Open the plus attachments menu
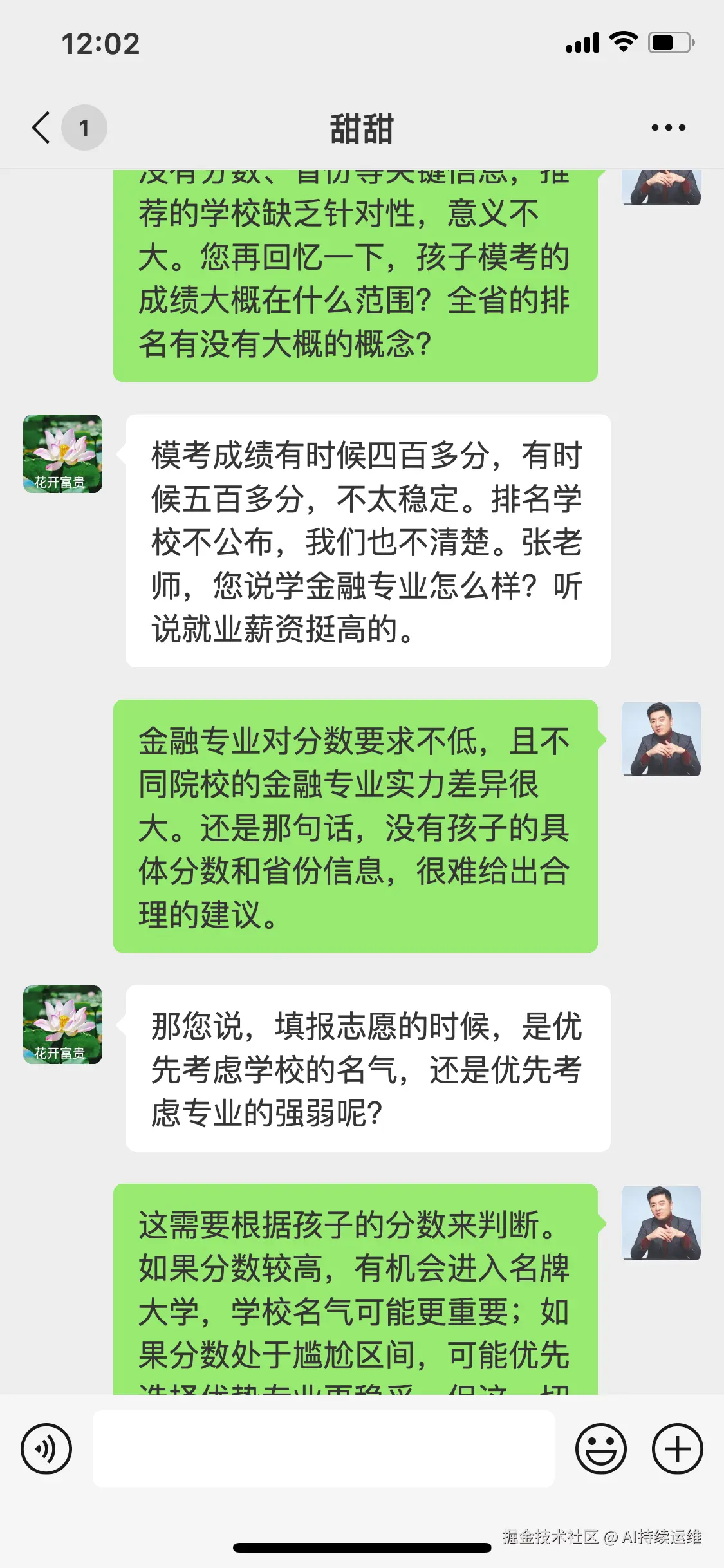The image size is (724, 1568). click(677, 1449)
